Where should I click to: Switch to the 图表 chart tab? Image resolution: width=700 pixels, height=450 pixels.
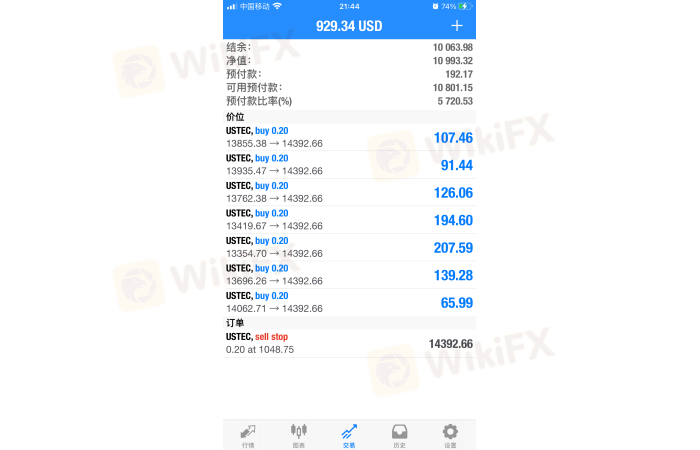(x=298, y=434)
